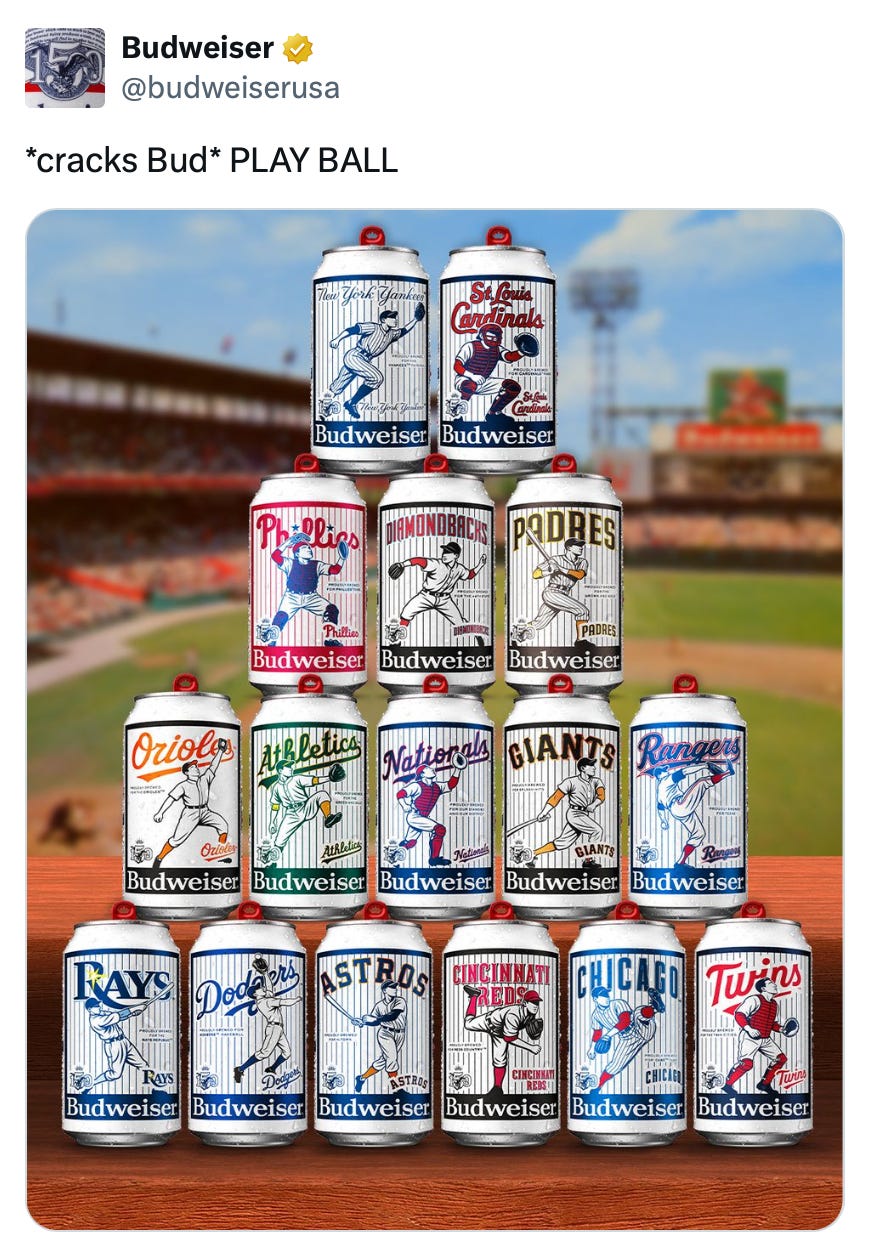Open the tweet's can pyramid photo
The image size is (880, 1258).
point(434,718)
